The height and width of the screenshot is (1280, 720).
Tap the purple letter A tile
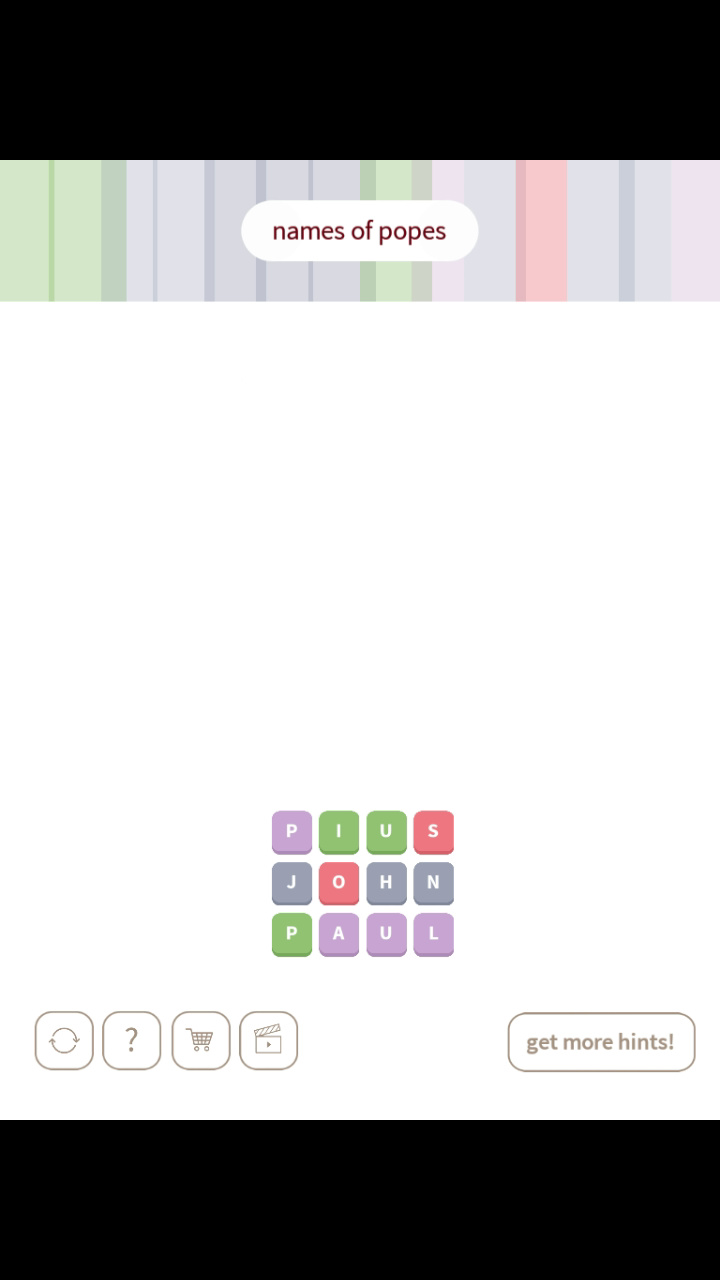tap(339, 934)
